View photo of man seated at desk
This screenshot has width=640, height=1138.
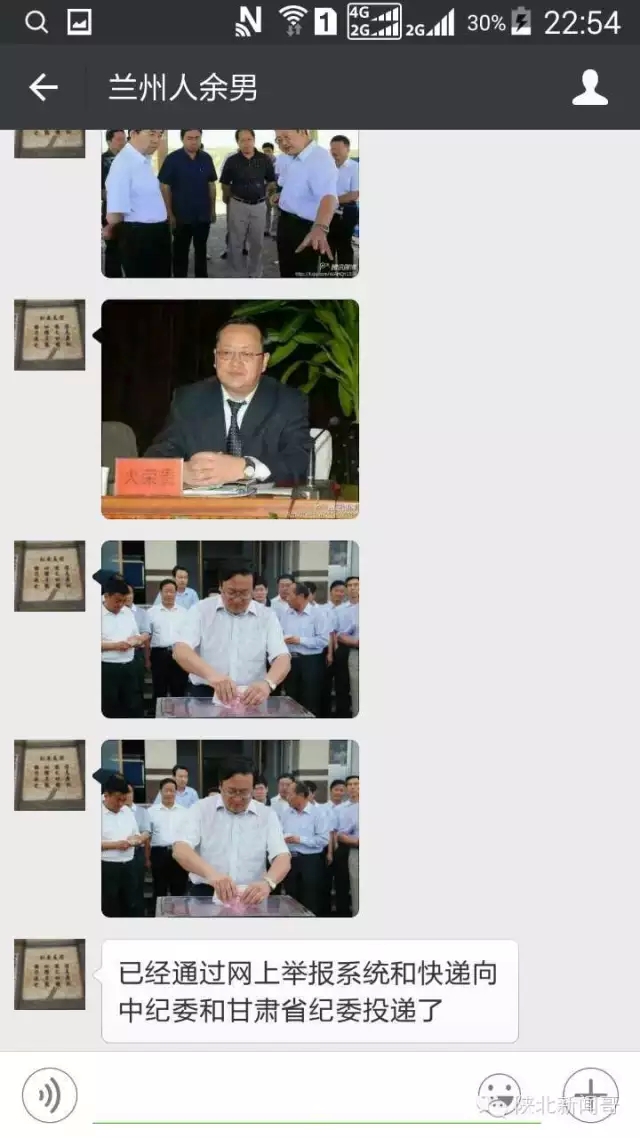230,409
